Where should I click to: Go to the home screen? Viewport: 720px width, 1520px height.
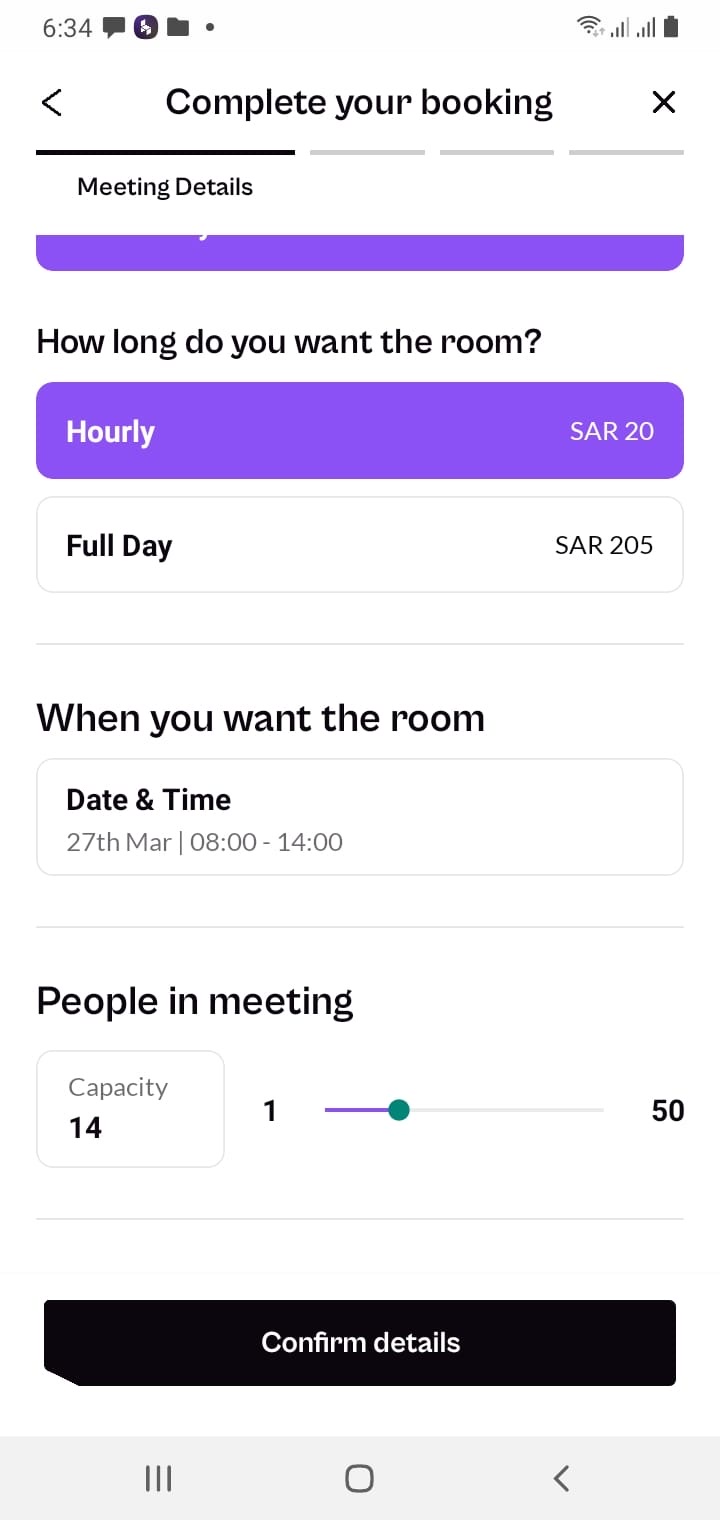pyautogui.click(x=360, y=1478)
